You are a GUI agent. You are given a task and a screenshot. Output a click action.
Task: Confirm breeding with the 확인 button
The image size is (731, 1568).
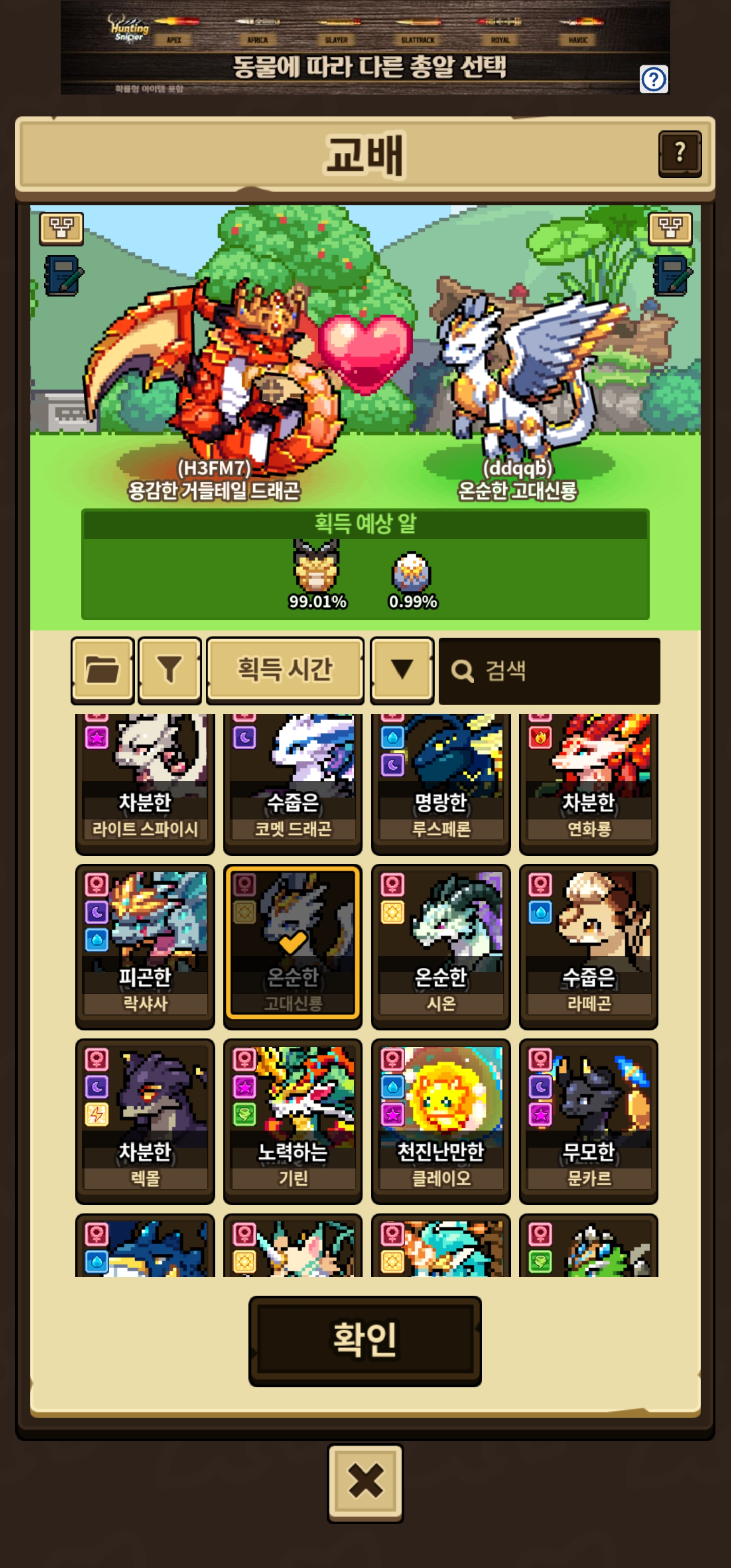(x=364, y=1340)
